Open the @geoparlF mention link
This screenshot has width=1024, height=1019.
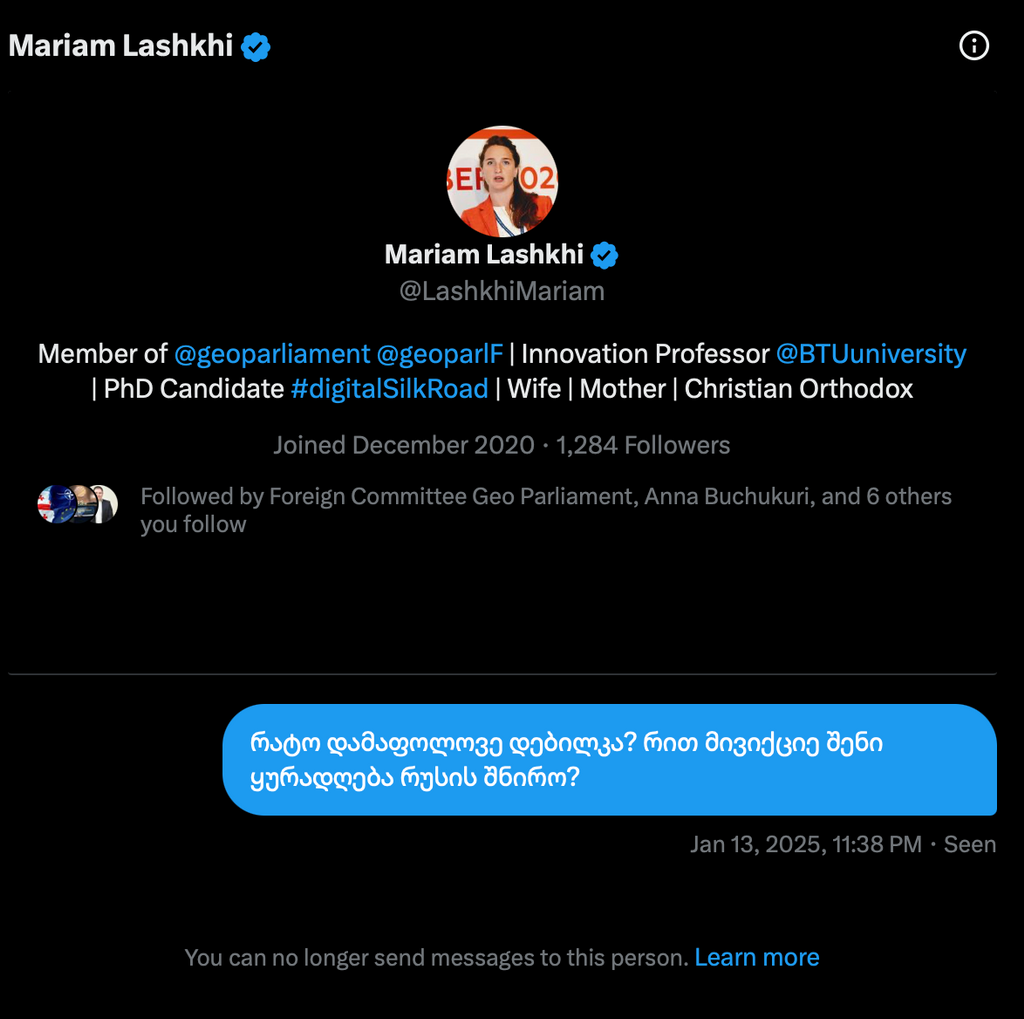(x=439, y=354)
